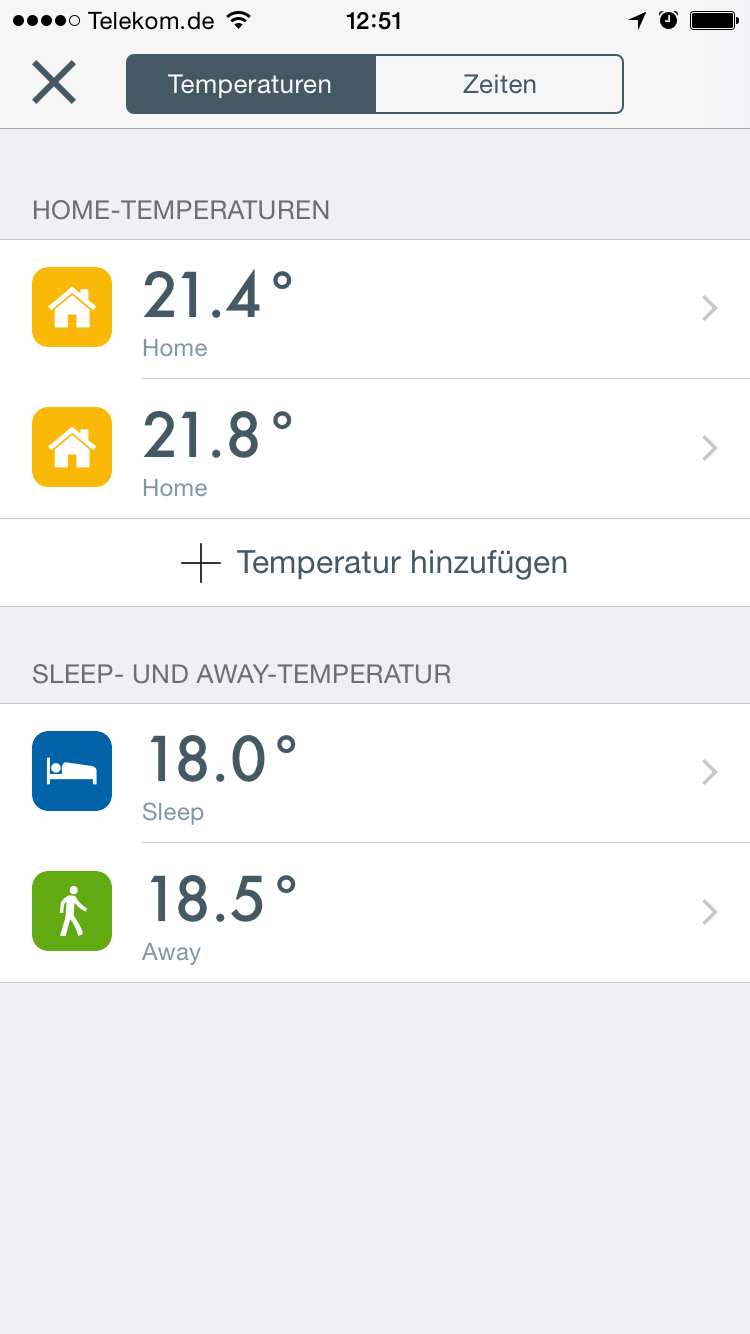Image resolution: width=750 pixels, height=1334 pixels.
Task: Edit the 18.5° Away temperature
Action: (375, 913)
